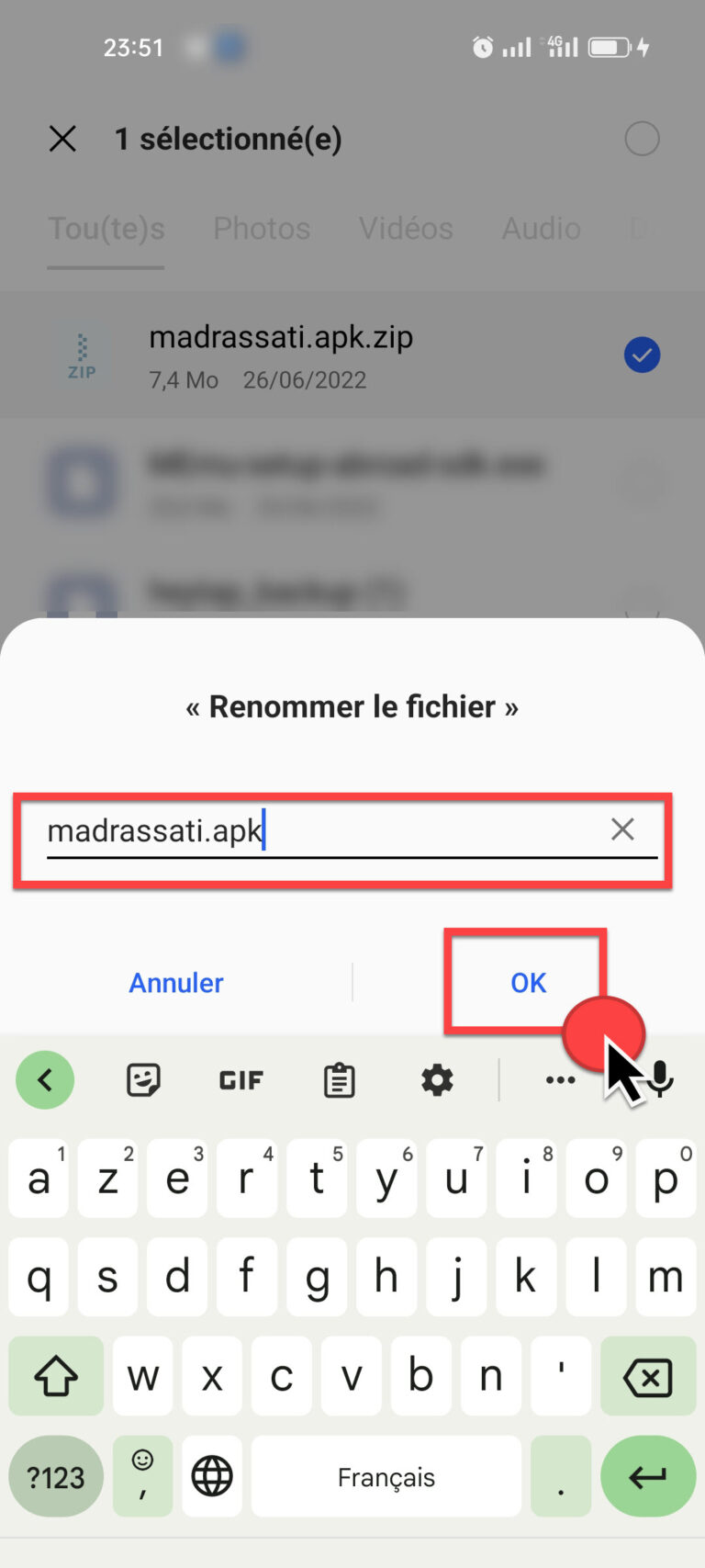Viewport: 705px width, 1568px height.
Task: Switch to the ?123 symbols keyboard
Action: [x=56, y=1477]
